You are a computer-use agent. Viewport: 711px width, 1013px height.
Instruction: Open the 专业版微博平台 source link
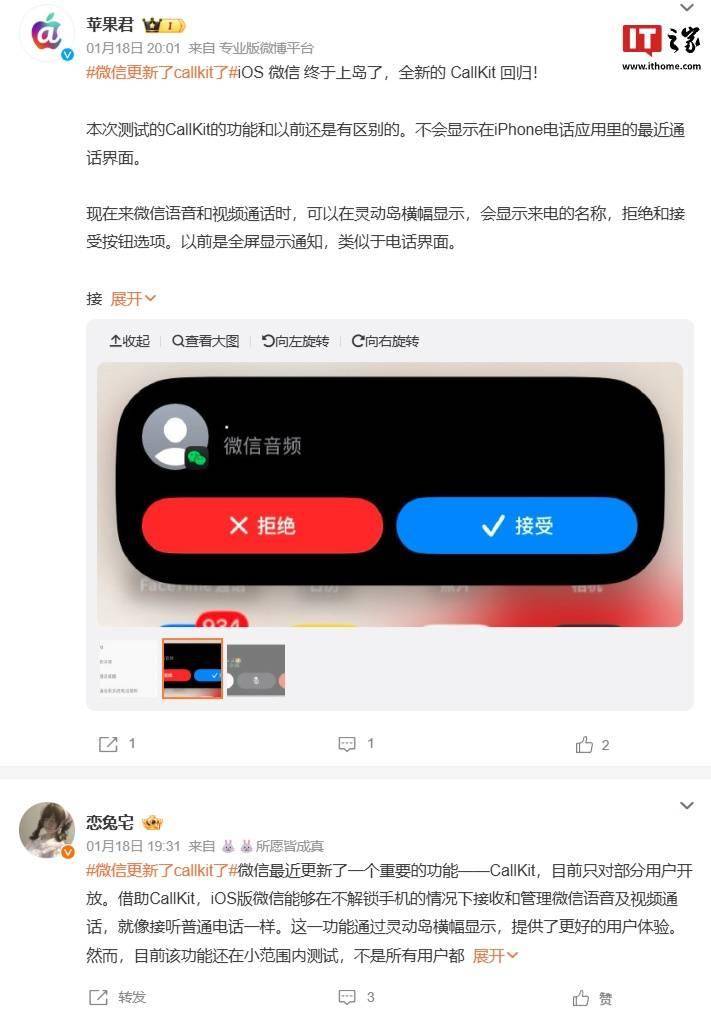(266, 47)
